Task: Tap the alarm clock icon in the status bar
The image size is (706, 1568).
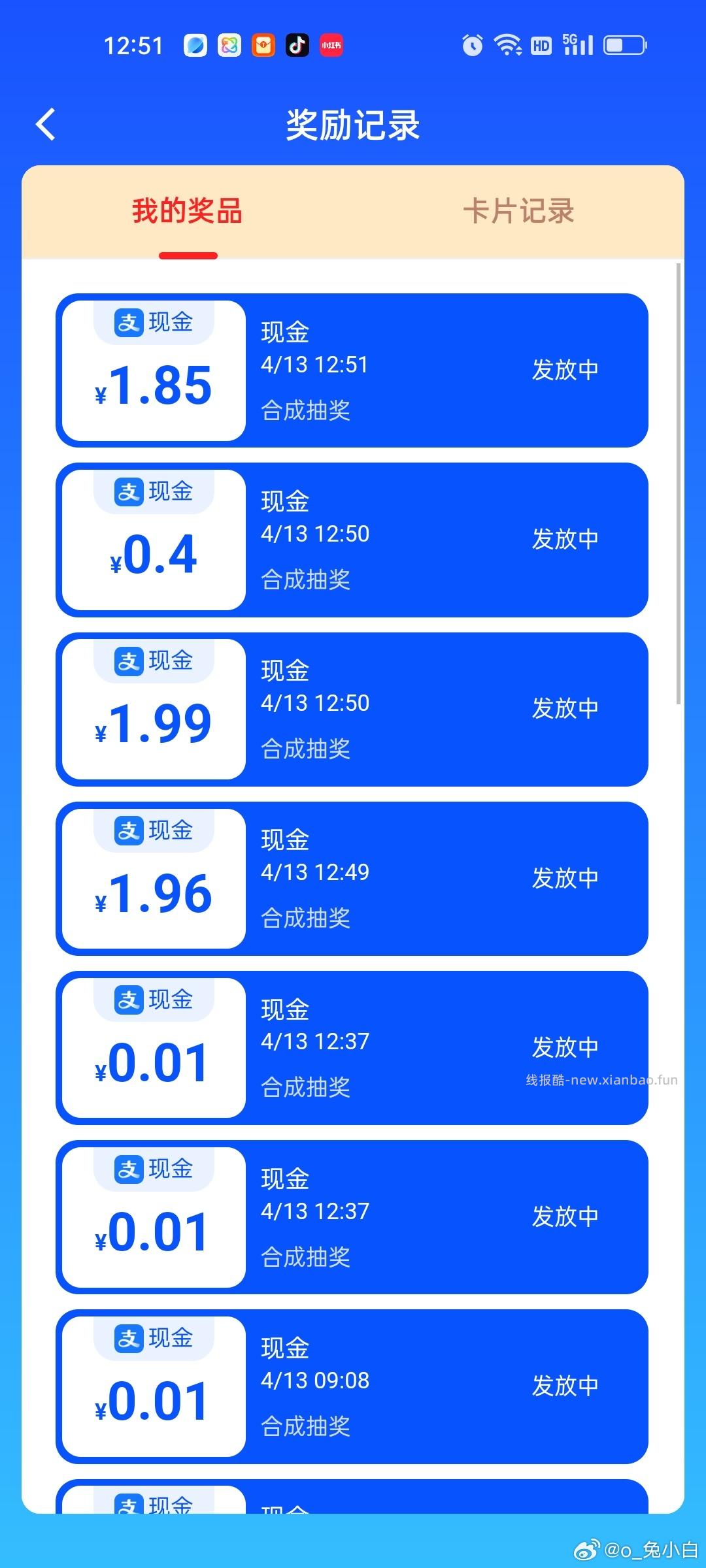Action: pyautogui.click(x=472, y=45)
